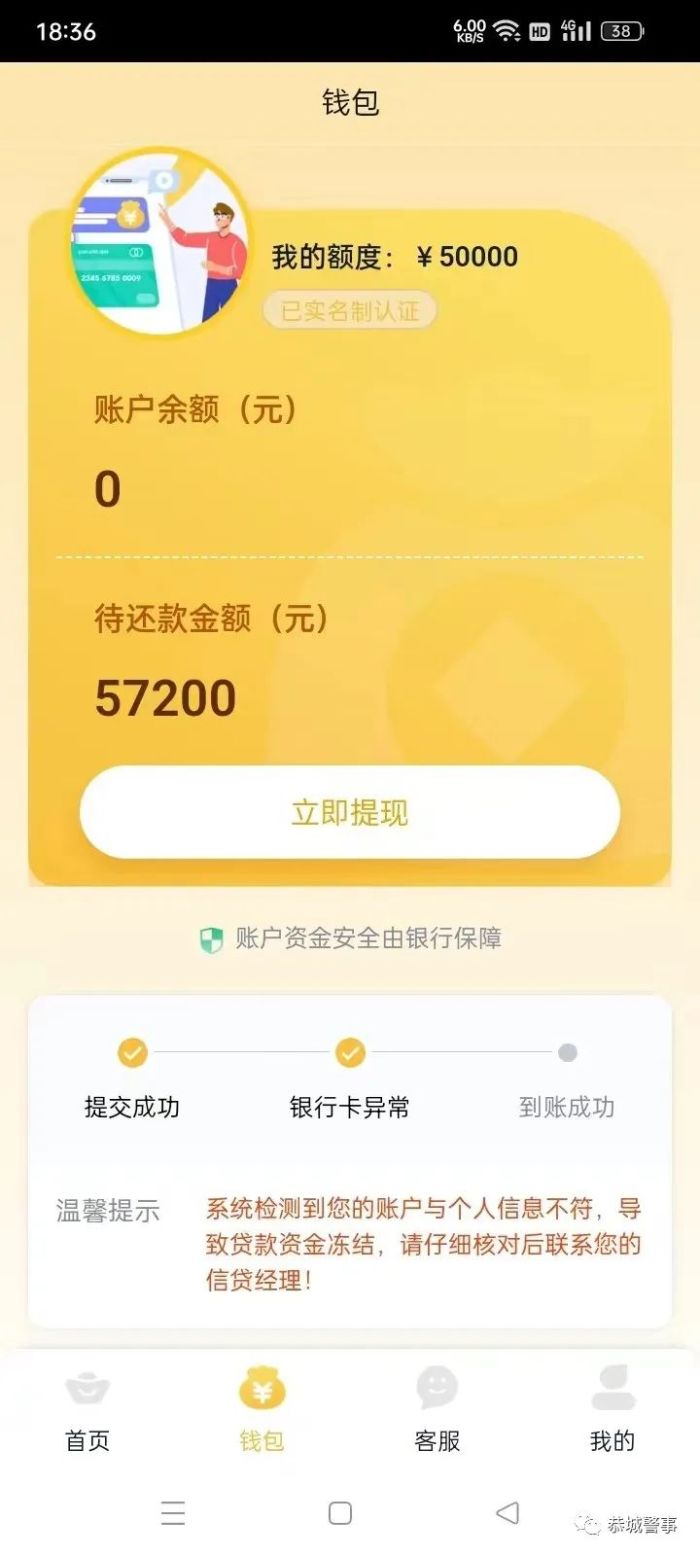Open the 客服 customer service tab
Image resolution: width=700 pixels, height=1556 pixels.
click(437, 1411)
